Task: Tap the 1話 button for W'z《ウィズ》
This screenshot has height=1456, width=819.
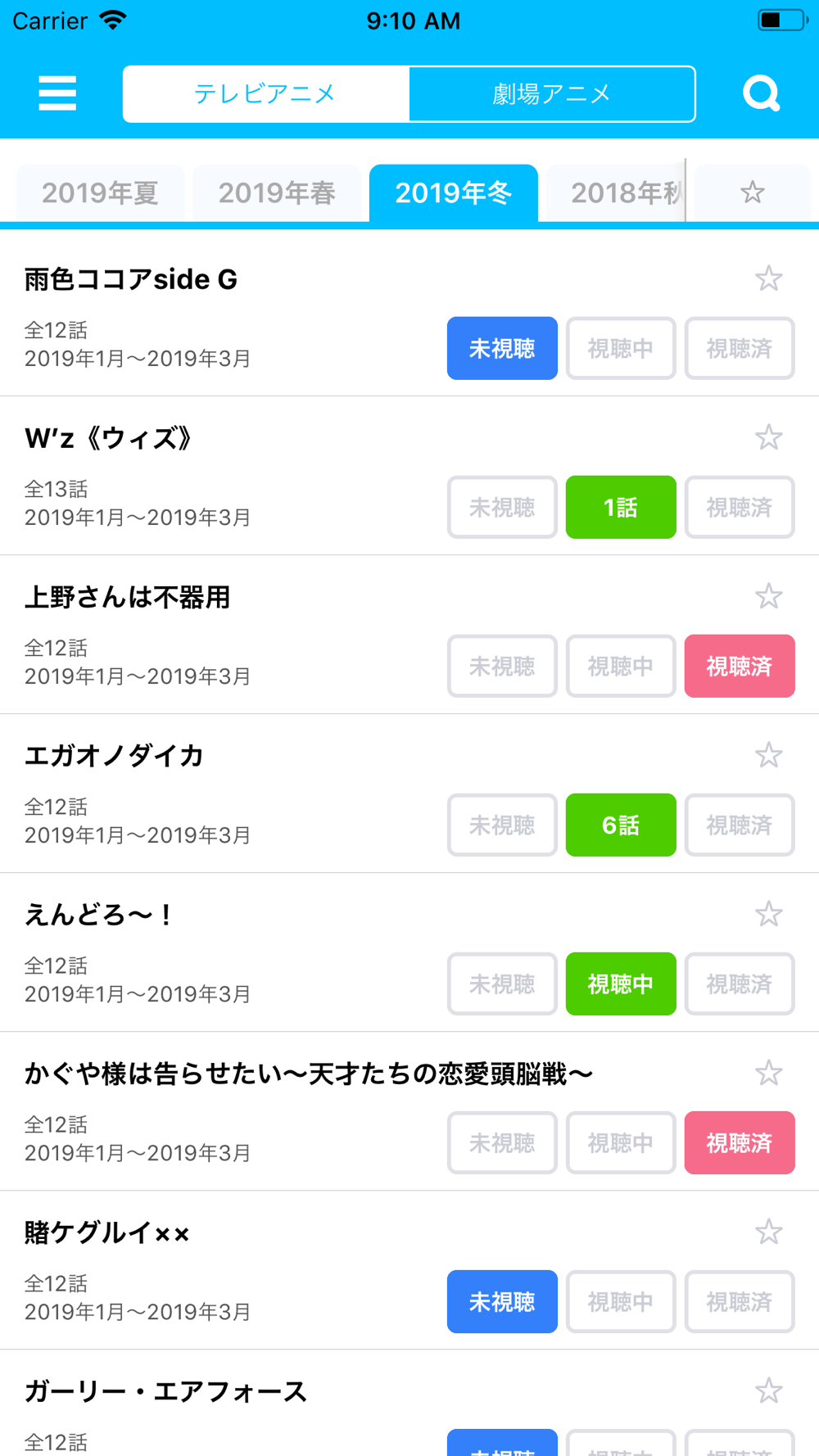Action: pyautogui.click(x=621, y=508)
